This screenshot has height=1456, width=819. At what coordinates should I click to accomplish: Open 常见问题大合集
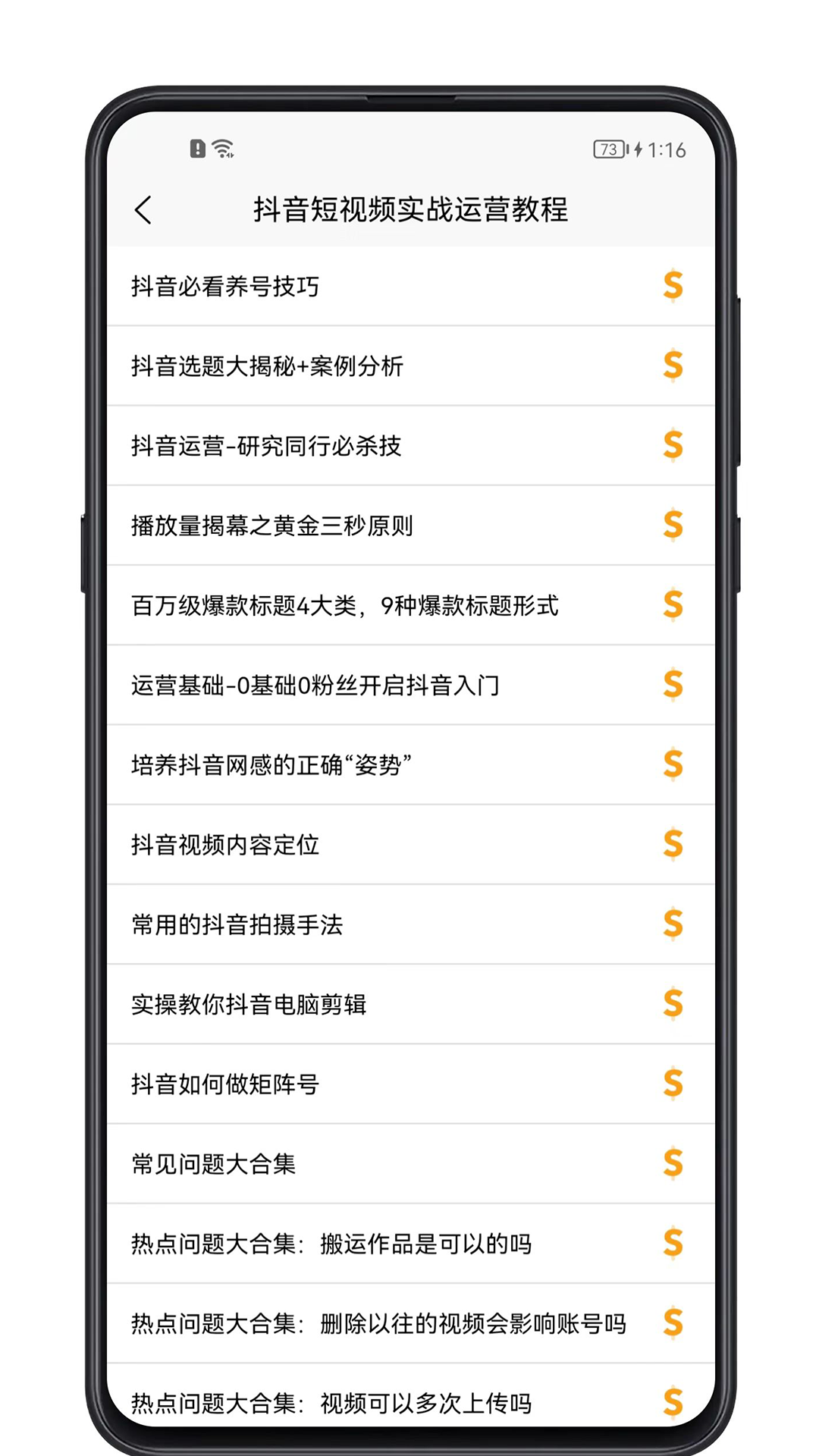213,1164
